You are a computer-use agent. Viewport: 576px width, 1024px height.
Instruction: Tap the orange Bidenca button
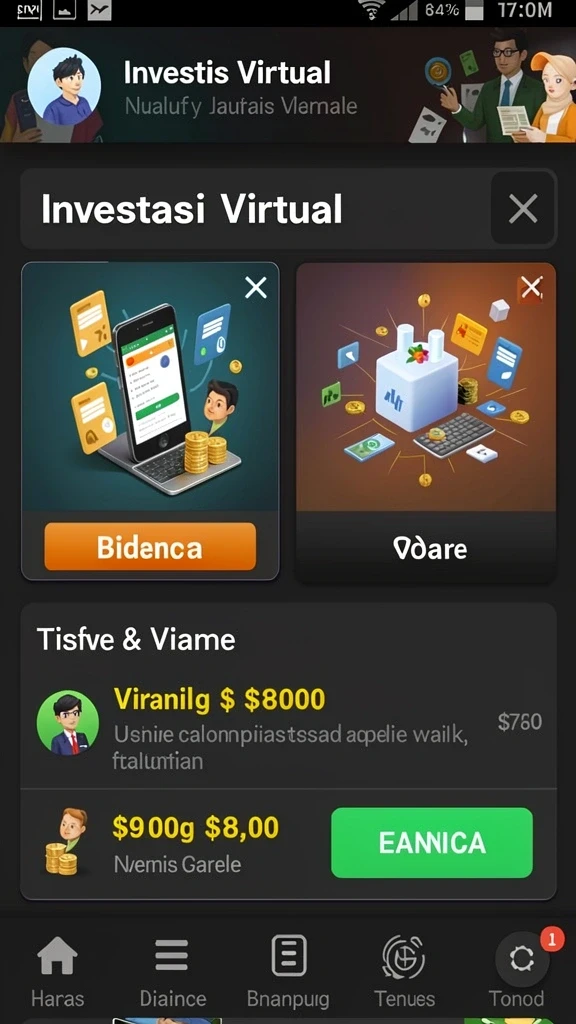click(150, 547)
